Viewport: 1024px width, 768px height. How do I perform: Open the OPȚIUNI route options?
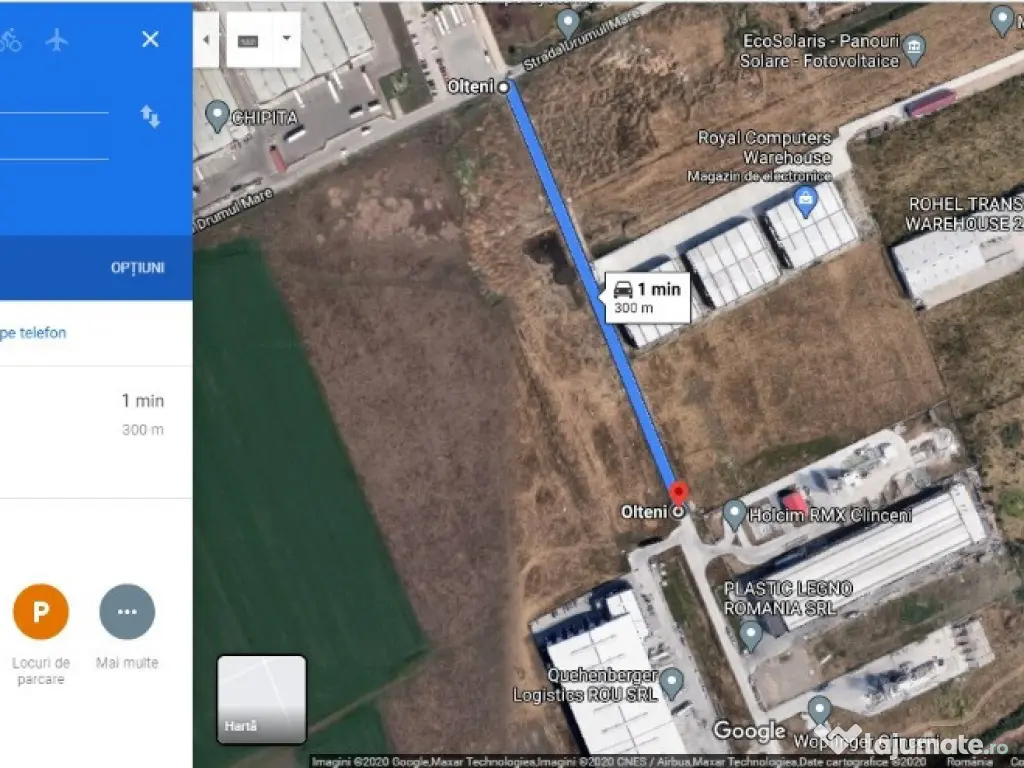tap(138, 268)
